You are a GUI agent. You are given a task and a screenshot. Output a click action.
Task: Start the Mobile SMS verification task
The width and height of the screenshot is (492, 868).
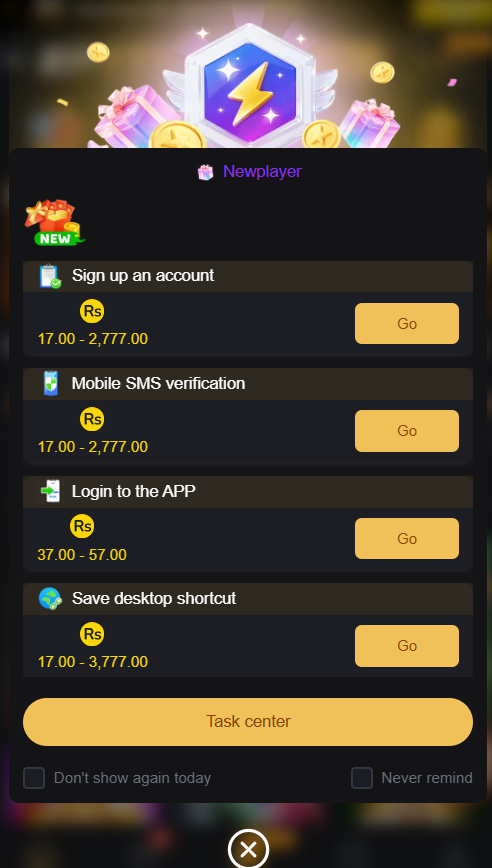(407, 431)
